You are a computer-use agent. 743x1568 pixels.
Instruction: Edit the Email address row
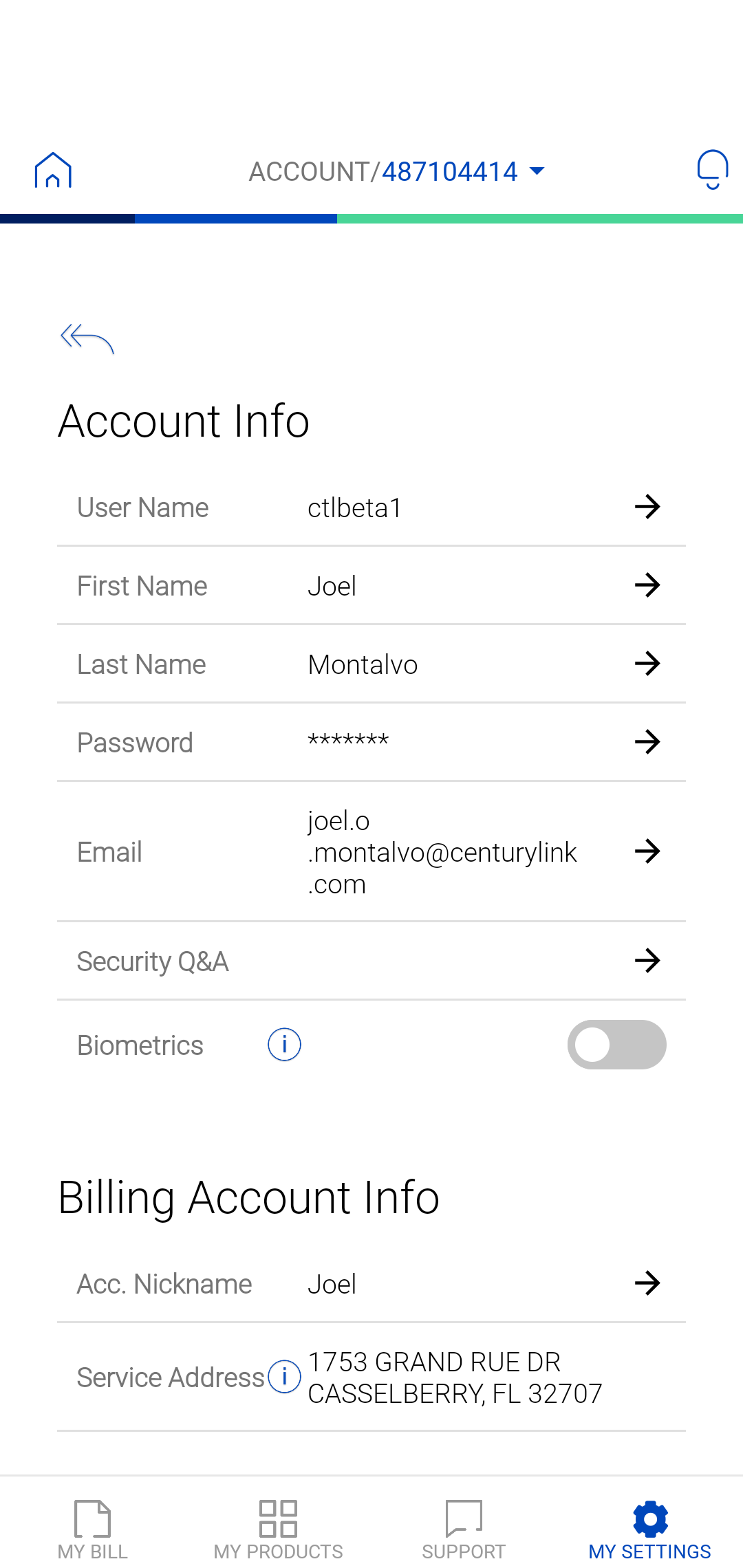[x=371, y=852]
